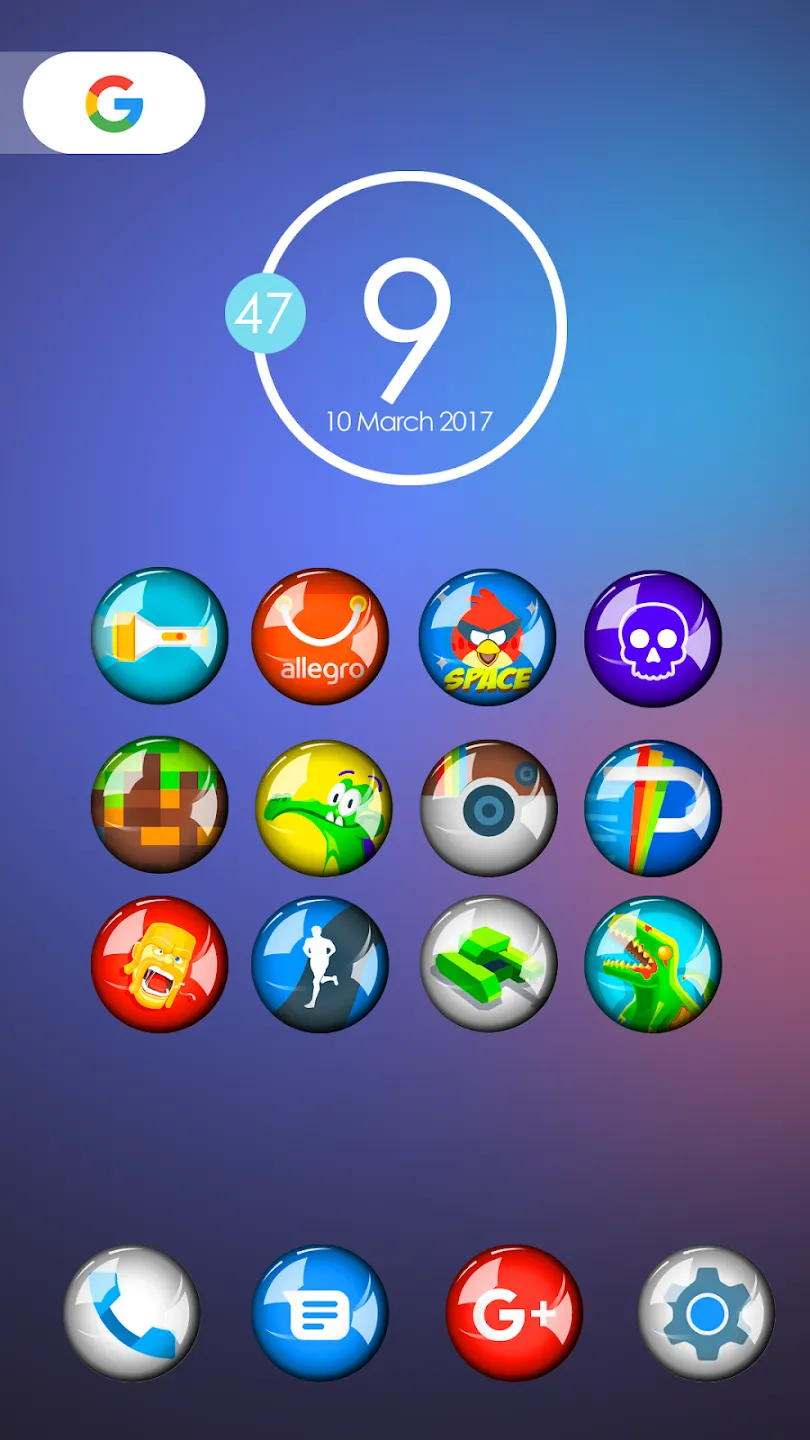
Task: Launch the green tank game
Action: [488, 964]
